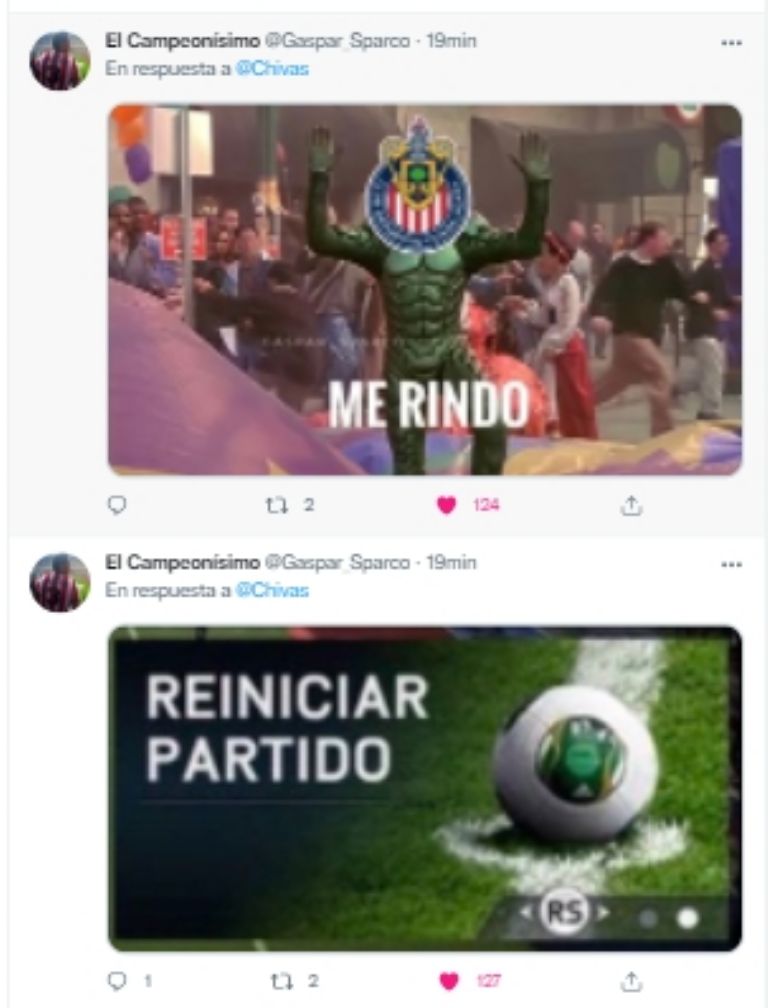
Task: Open overflow menu on REINICIAR PARTIDO tweet
Action: (x=731, y=564)
